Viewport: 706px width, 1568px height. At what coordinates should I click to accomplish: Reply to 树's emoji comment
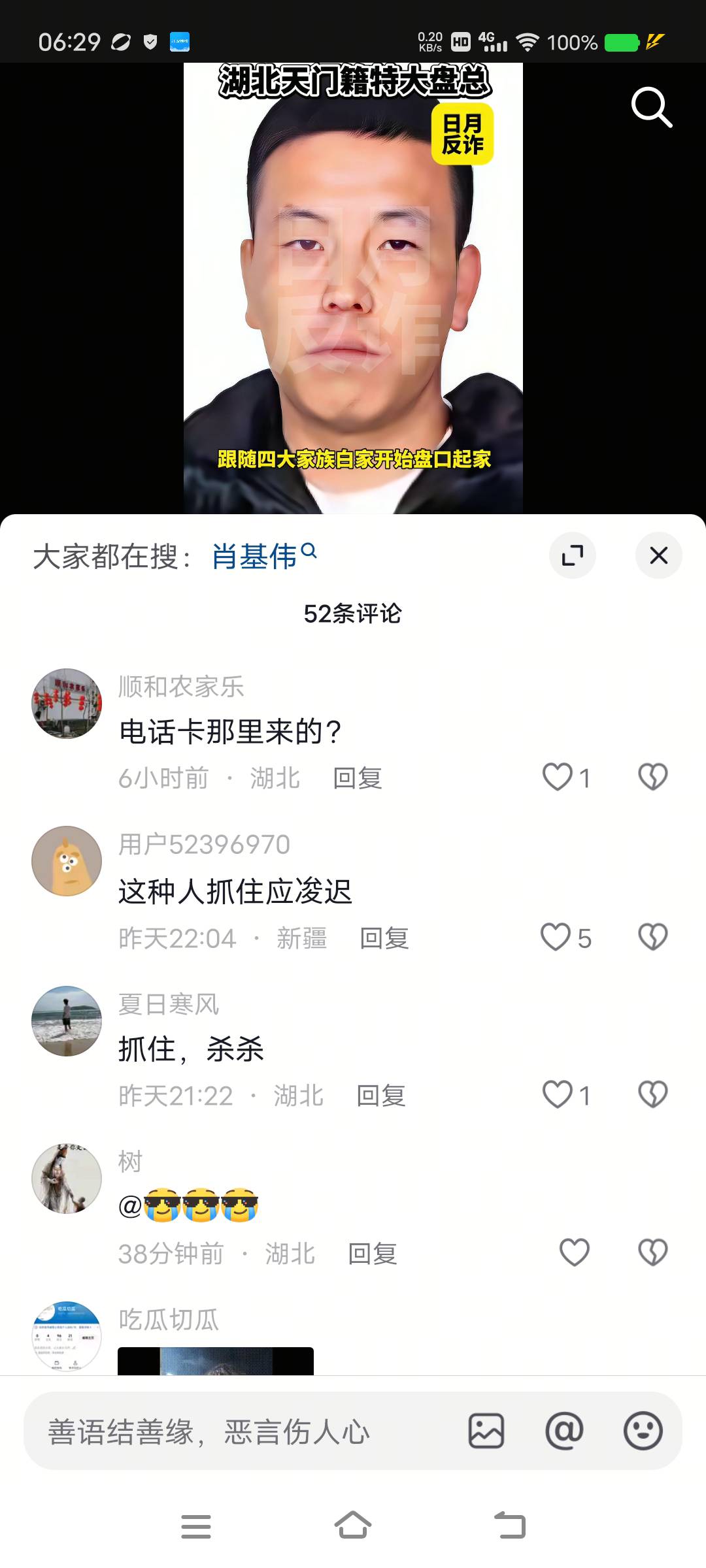coord(373,1254)
